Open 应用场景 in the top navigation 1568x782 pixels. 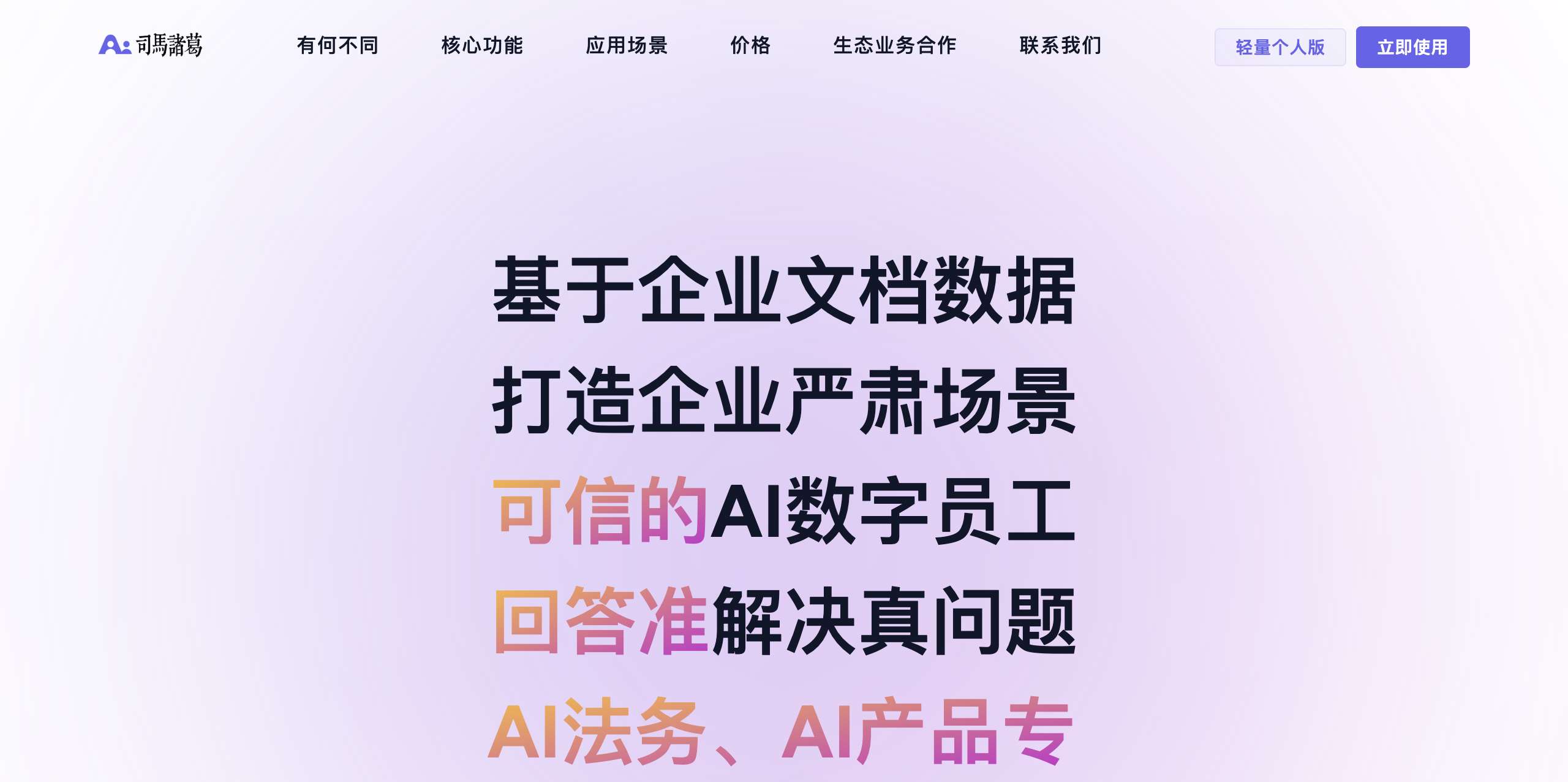(x=627, y=45)
